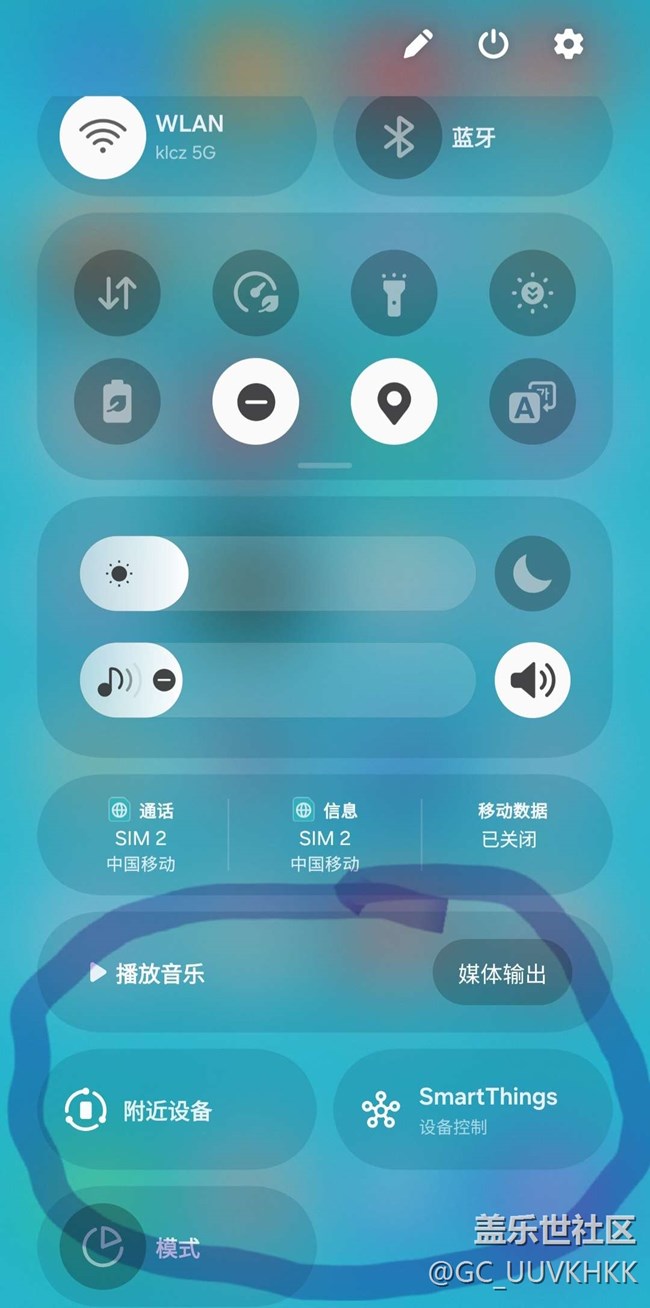This screenshot has height=1308, width=650.
Task: Toggle the translate icon tile
Action: [x=531, y=402]
